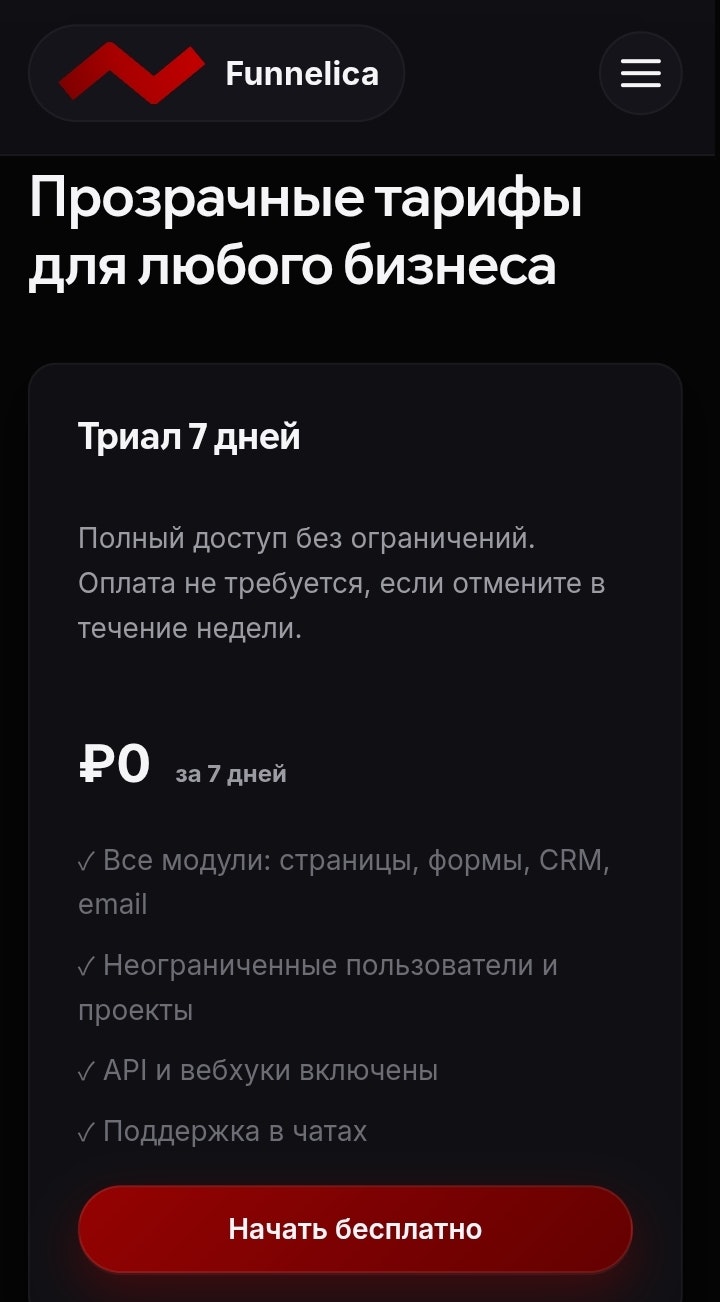Open the hamburger navigation menu

pyautogui.click(x=640, y=73)
